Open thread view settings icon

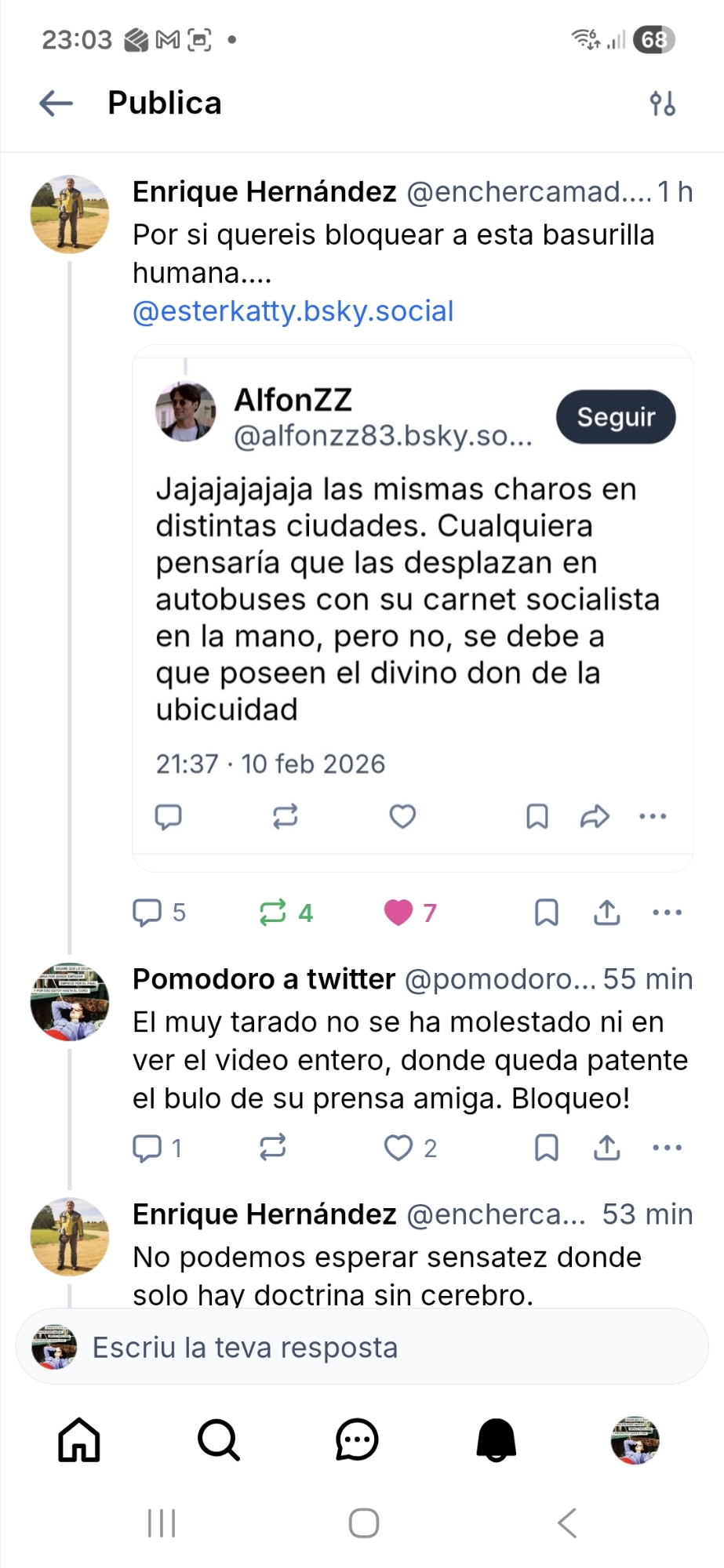[x=662, y=103]
